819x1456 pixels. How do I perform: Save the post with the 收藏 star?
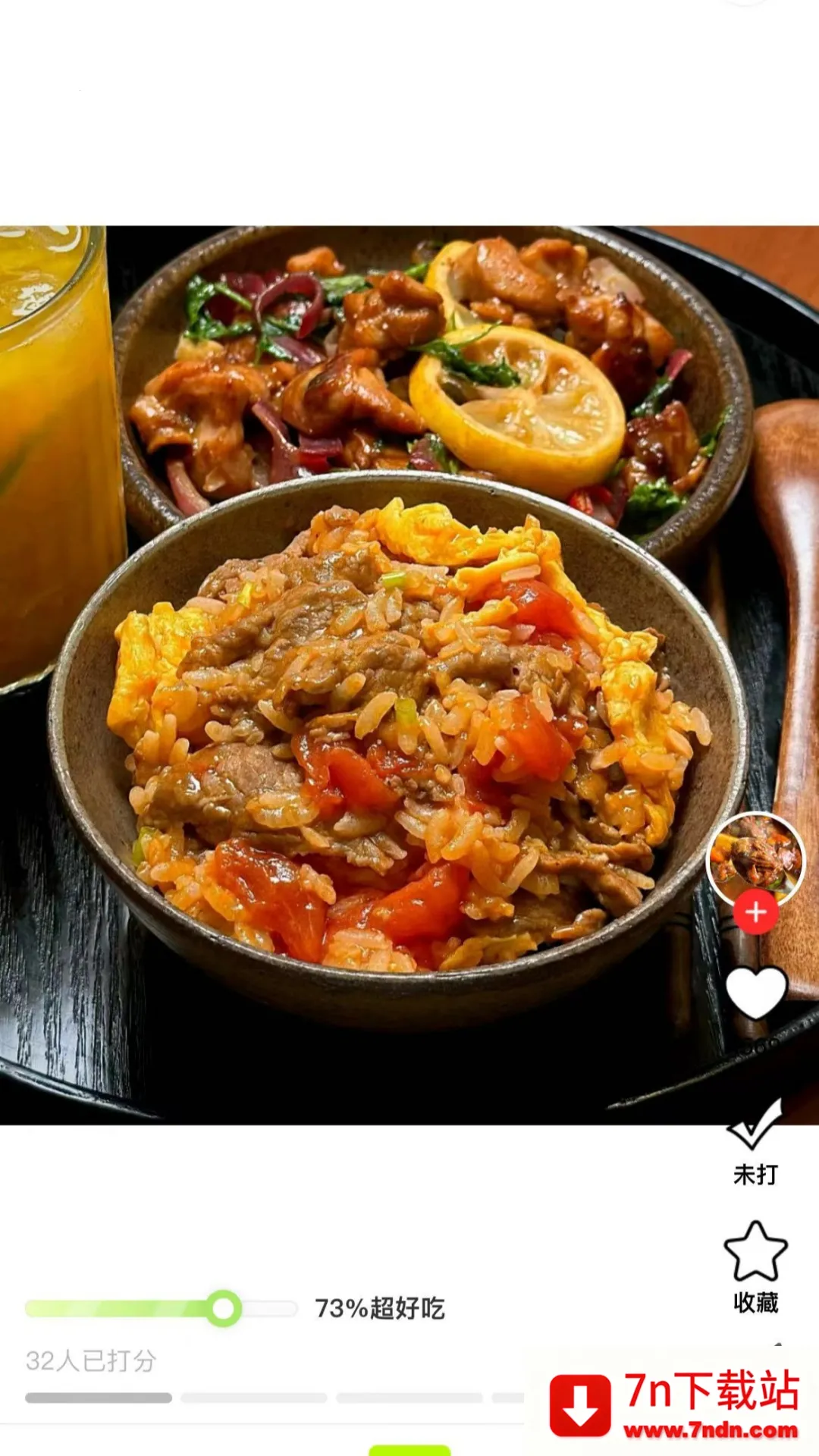coord(755,1251)
